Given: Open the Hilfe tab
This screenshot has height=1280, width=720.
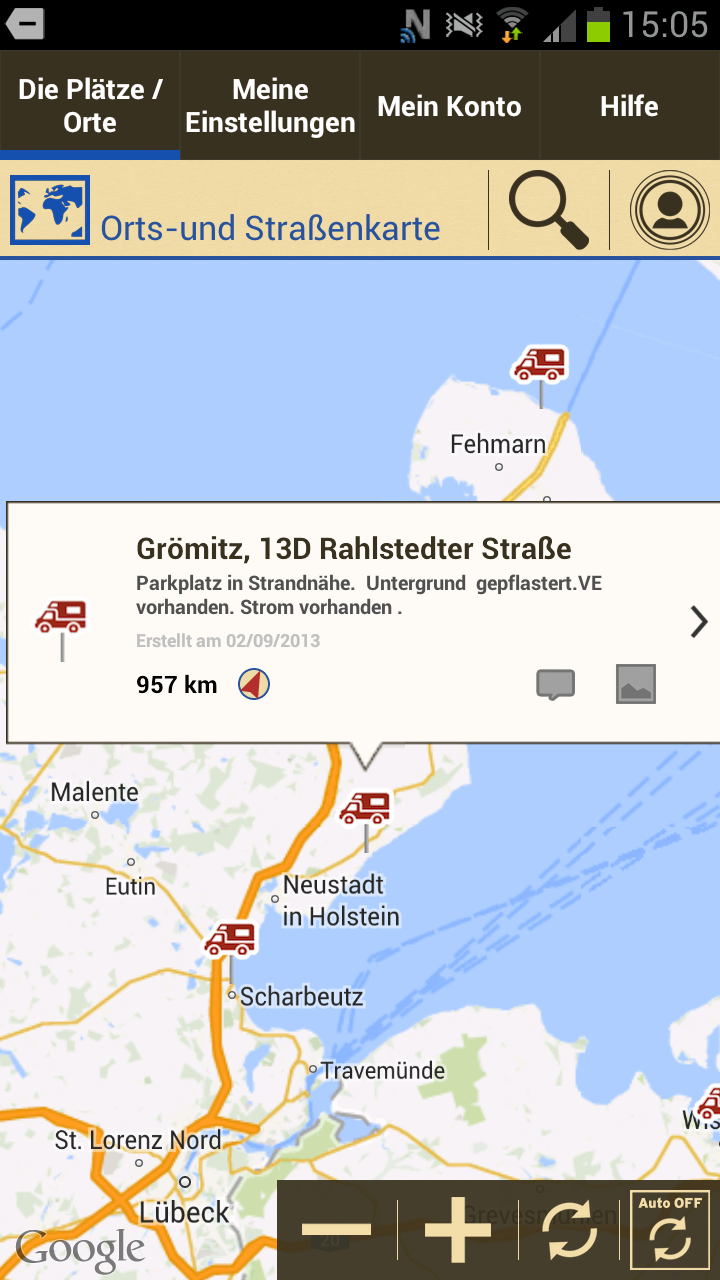Looking at the screenshot, I should [629, 106].
